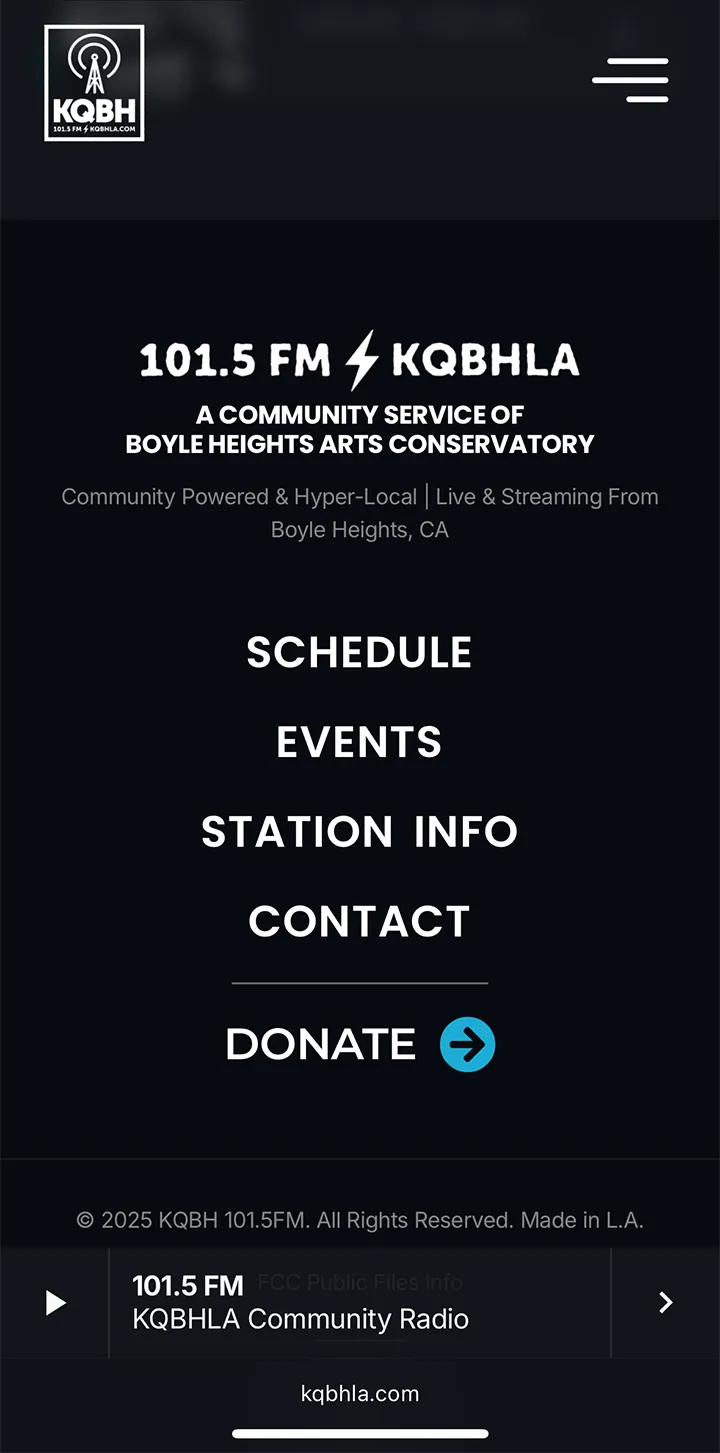Tap the KQBH logo to go home
Screen dimensions: 720x1453
coord(95,83)
